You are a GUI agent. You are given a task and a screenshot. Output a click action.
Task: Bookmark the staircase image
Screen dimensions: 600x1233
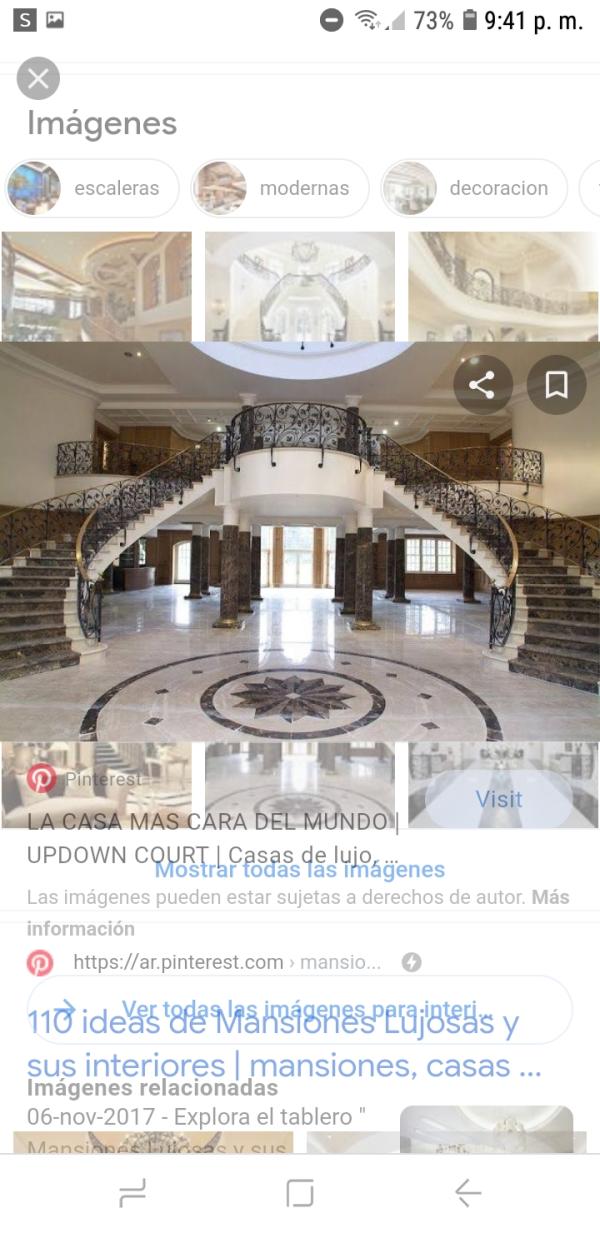coord(556,385)
